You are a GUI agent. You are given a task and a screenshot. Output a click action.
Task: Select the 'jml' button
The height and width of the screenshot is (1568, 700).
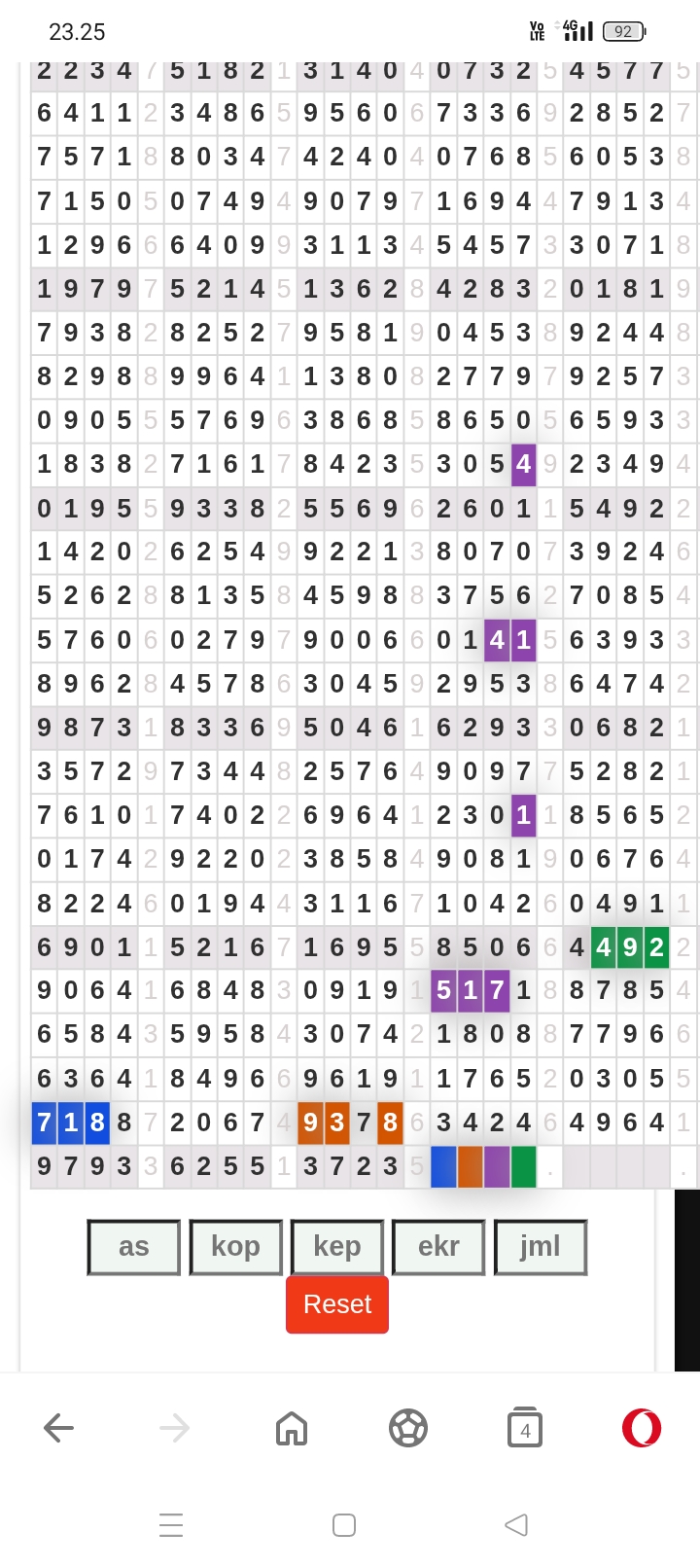(x=541, y=1247)
